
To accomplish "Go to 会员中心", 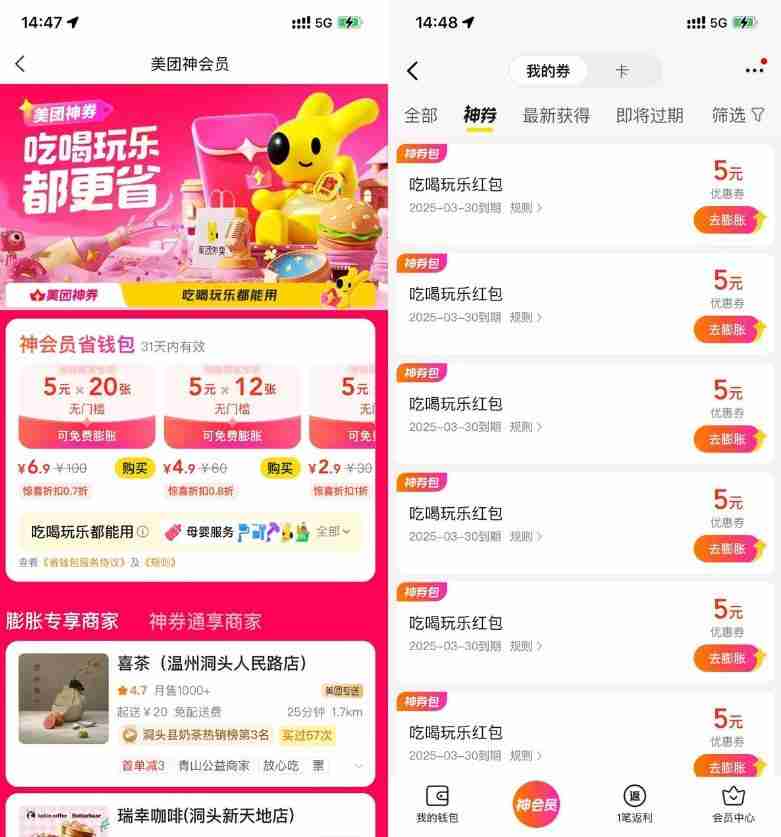I will (x=733, y=804).
